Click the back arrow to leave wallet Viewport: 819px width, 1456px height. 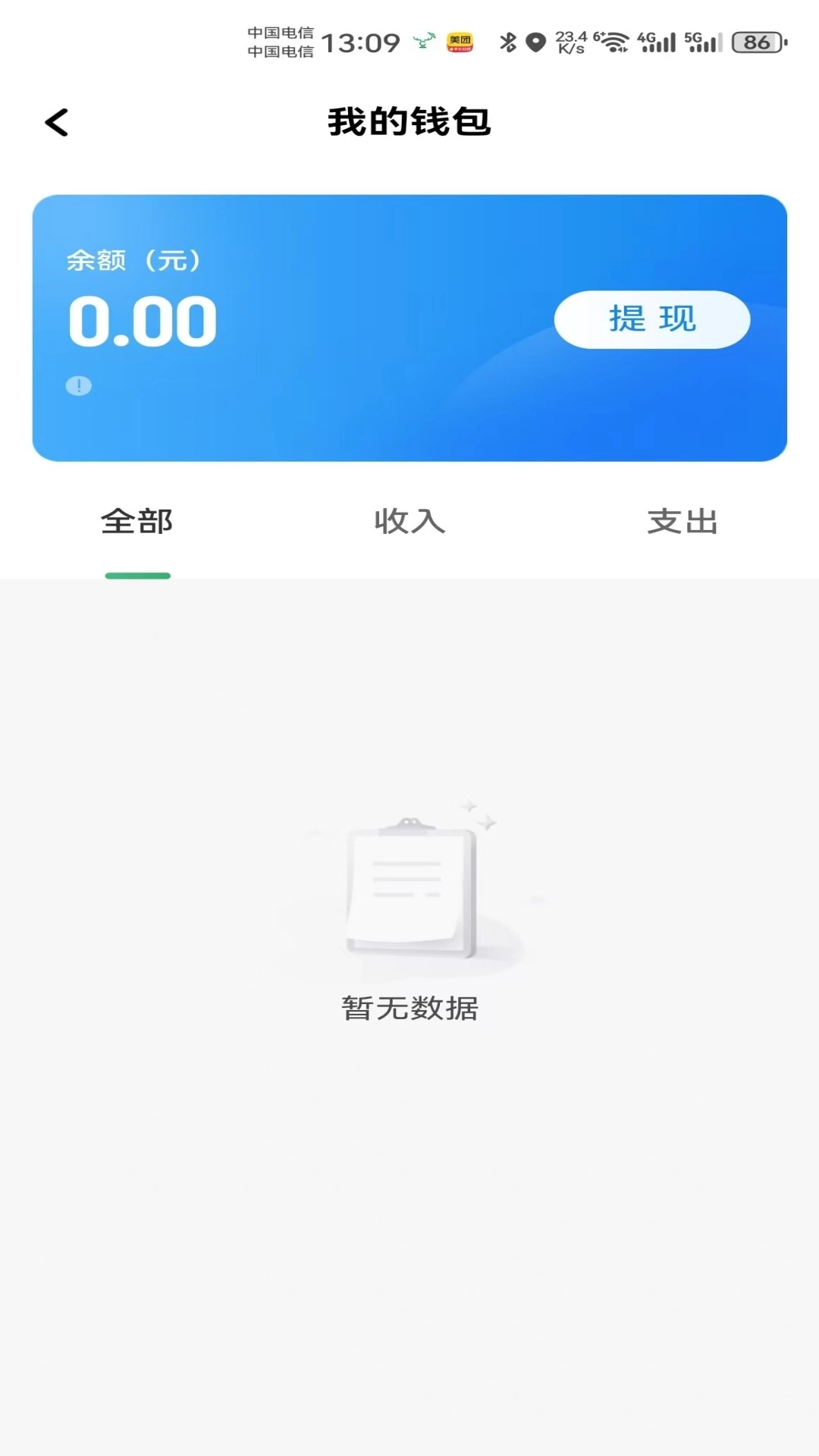pyautogui.click(x=55, y=121)
